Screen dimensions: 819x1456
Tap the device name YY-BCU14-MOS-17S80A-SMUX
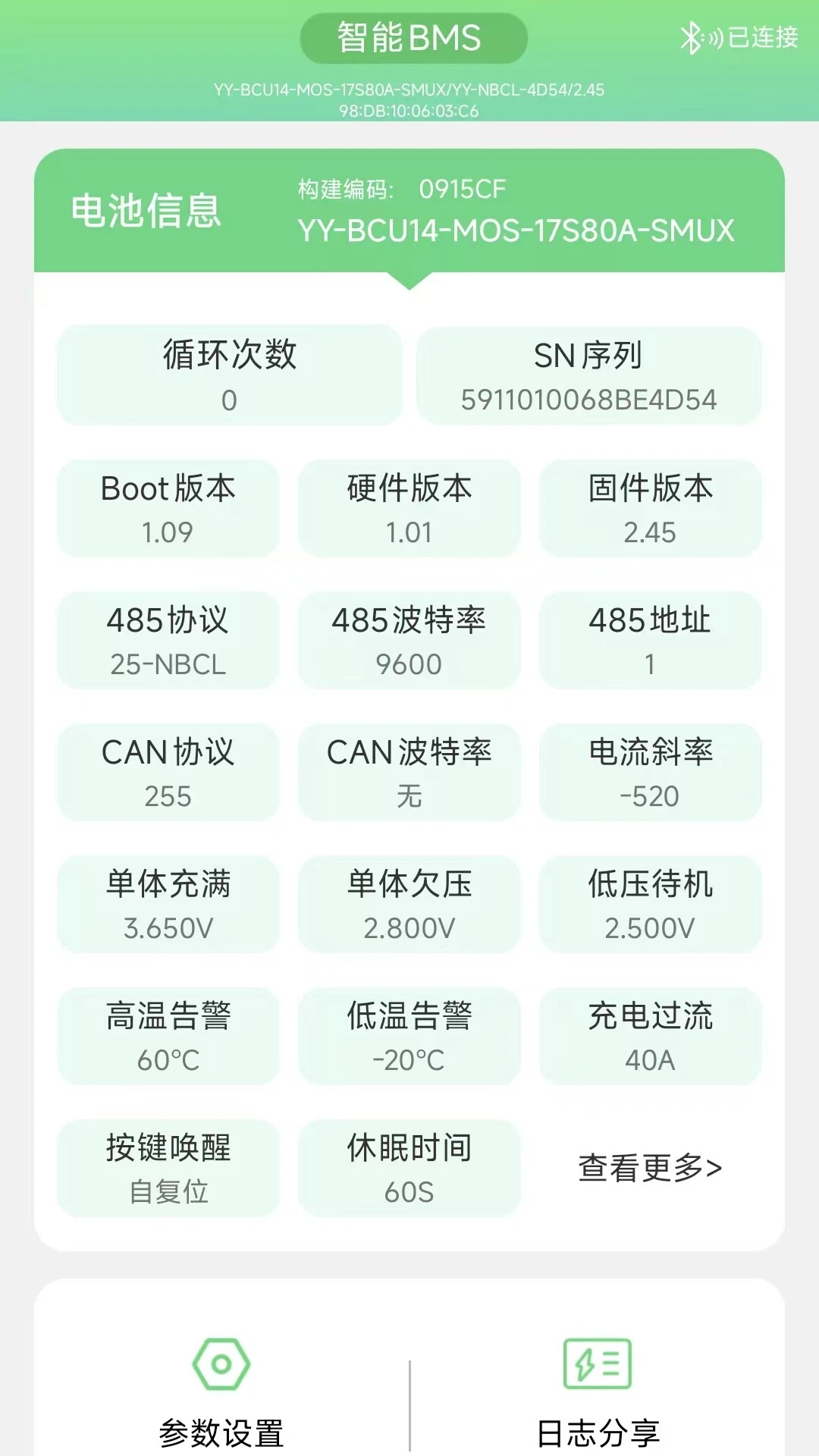[x=518, y=231]
